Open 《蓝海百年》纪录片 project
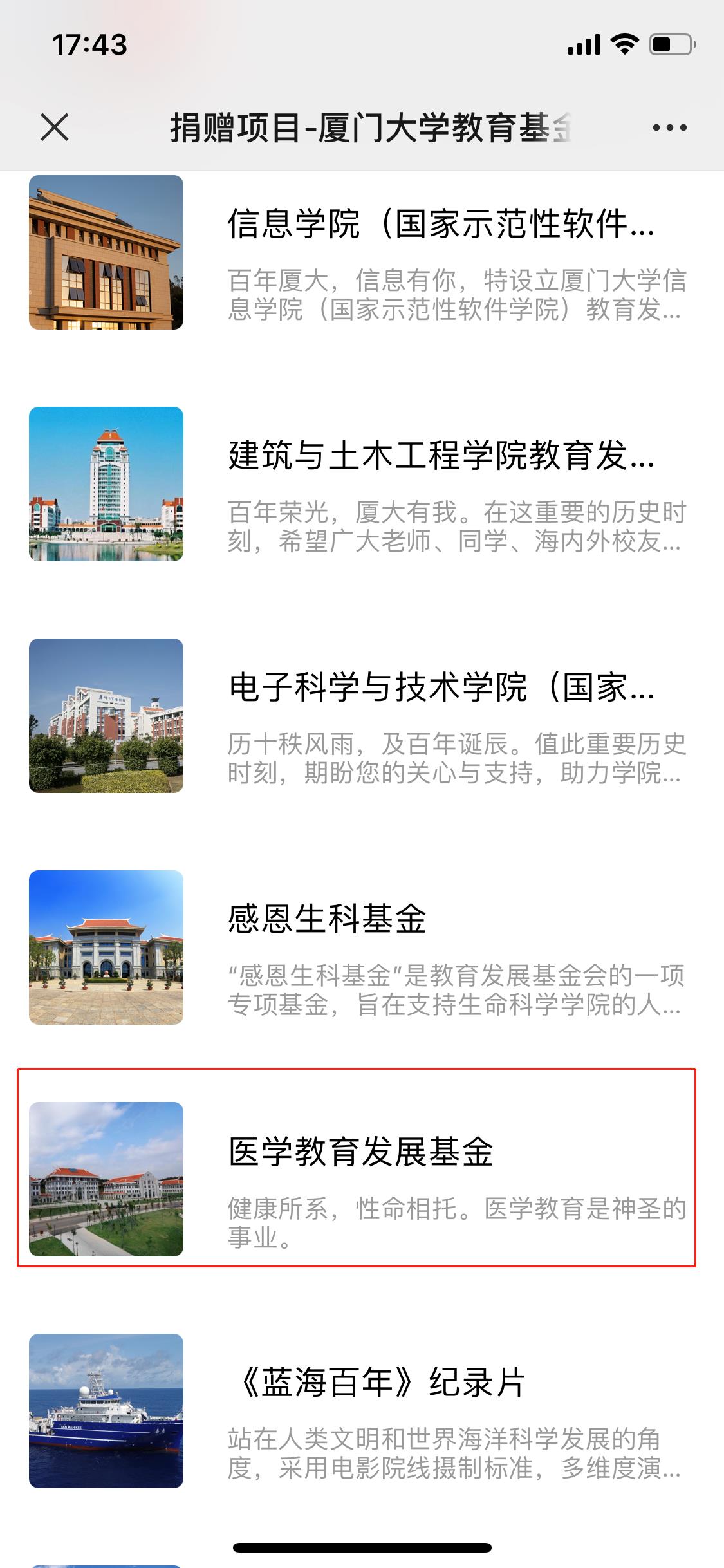724x1568 pixels. [x=381, y=1383]
